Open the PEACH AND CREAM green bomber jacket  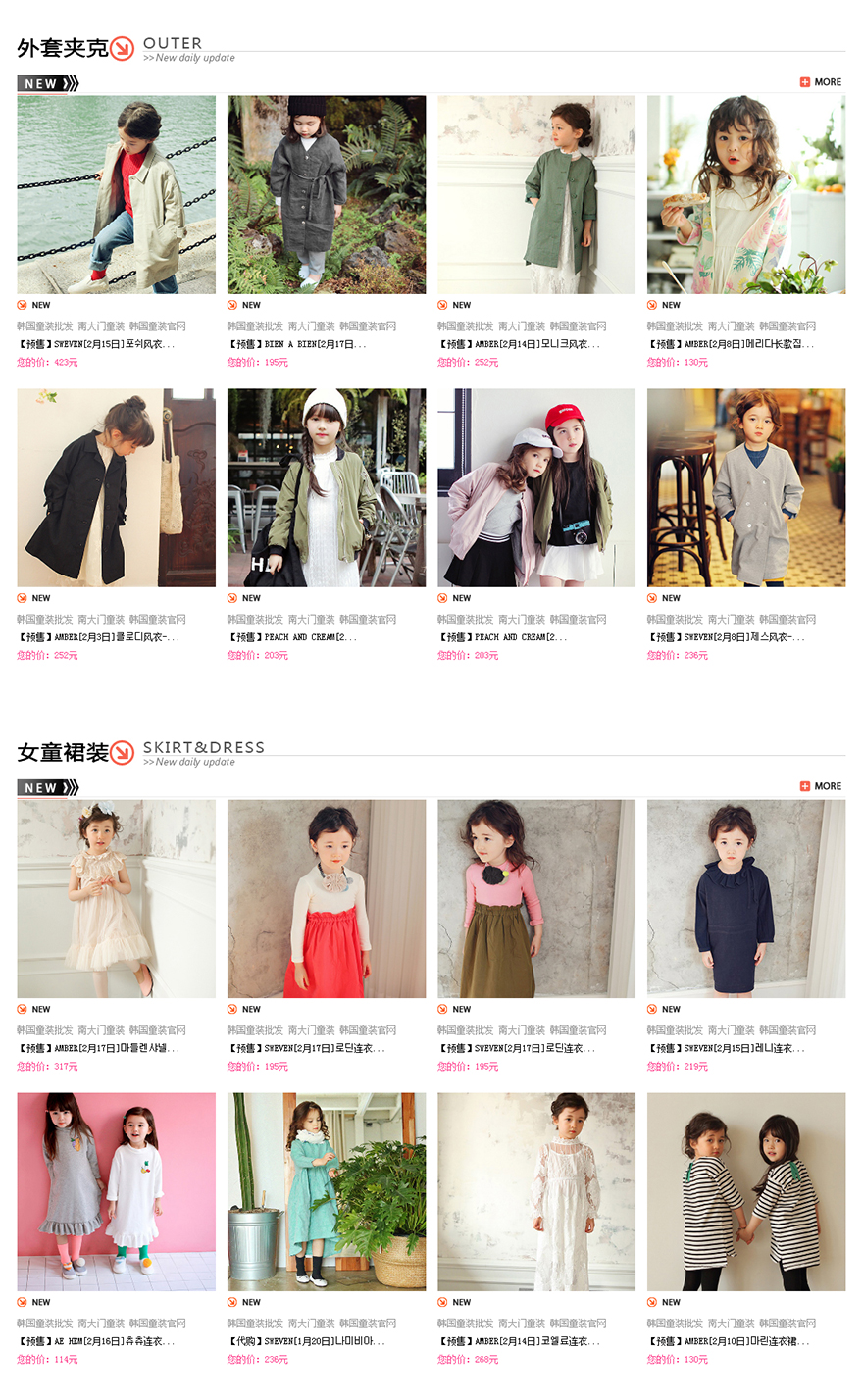pos(327,487)
